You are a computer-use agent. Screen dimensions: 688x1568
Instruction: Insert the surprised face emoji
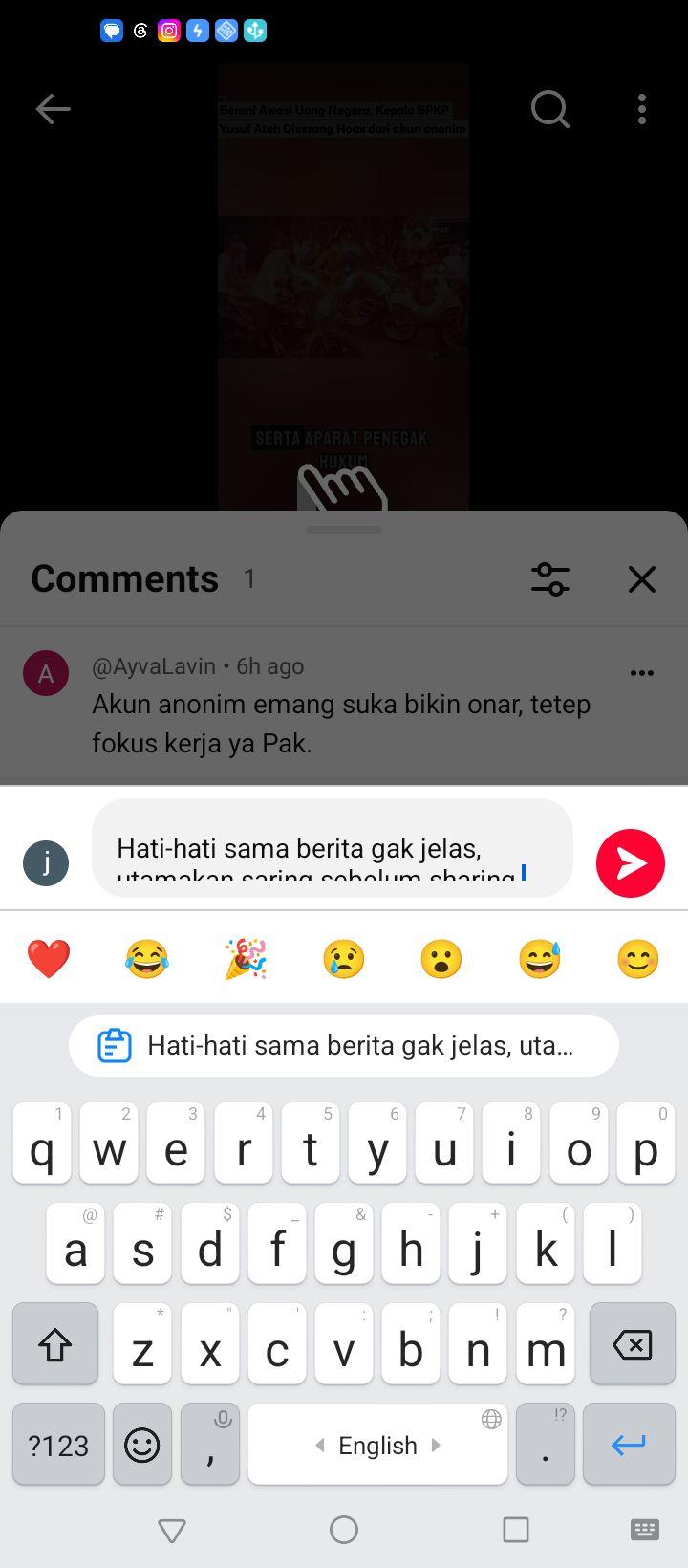tap(441, 958)
